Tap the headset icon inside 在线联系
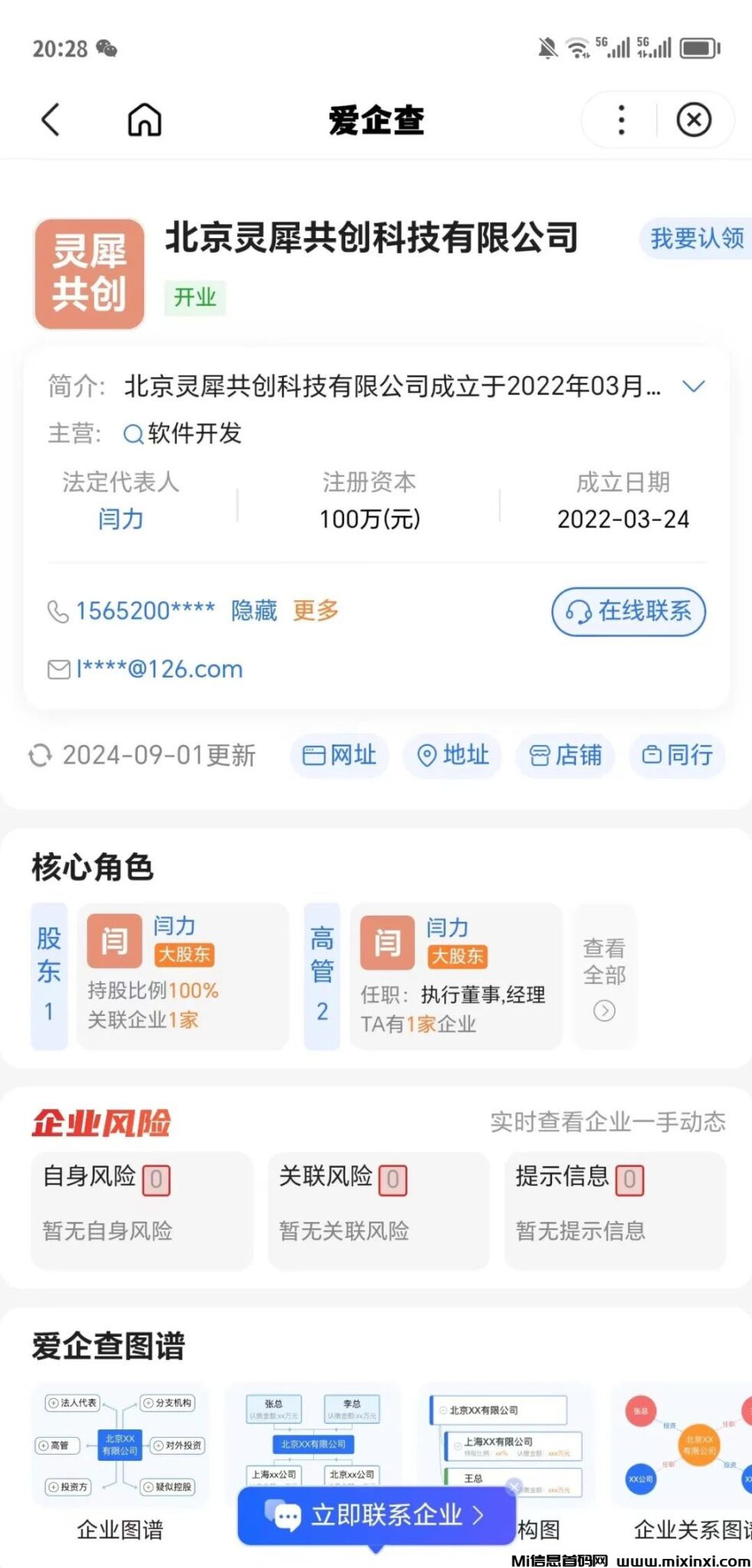752x1568 pixels. pos(578,611)
